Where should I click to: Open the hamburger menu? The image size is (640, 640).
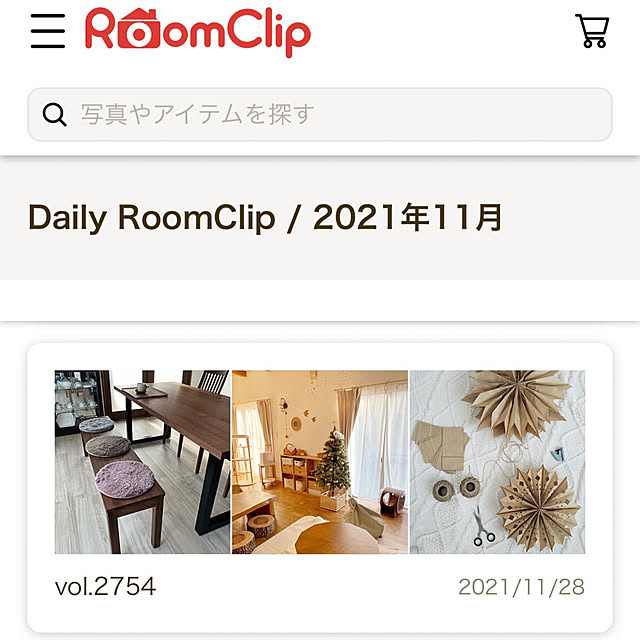(47, 32)
